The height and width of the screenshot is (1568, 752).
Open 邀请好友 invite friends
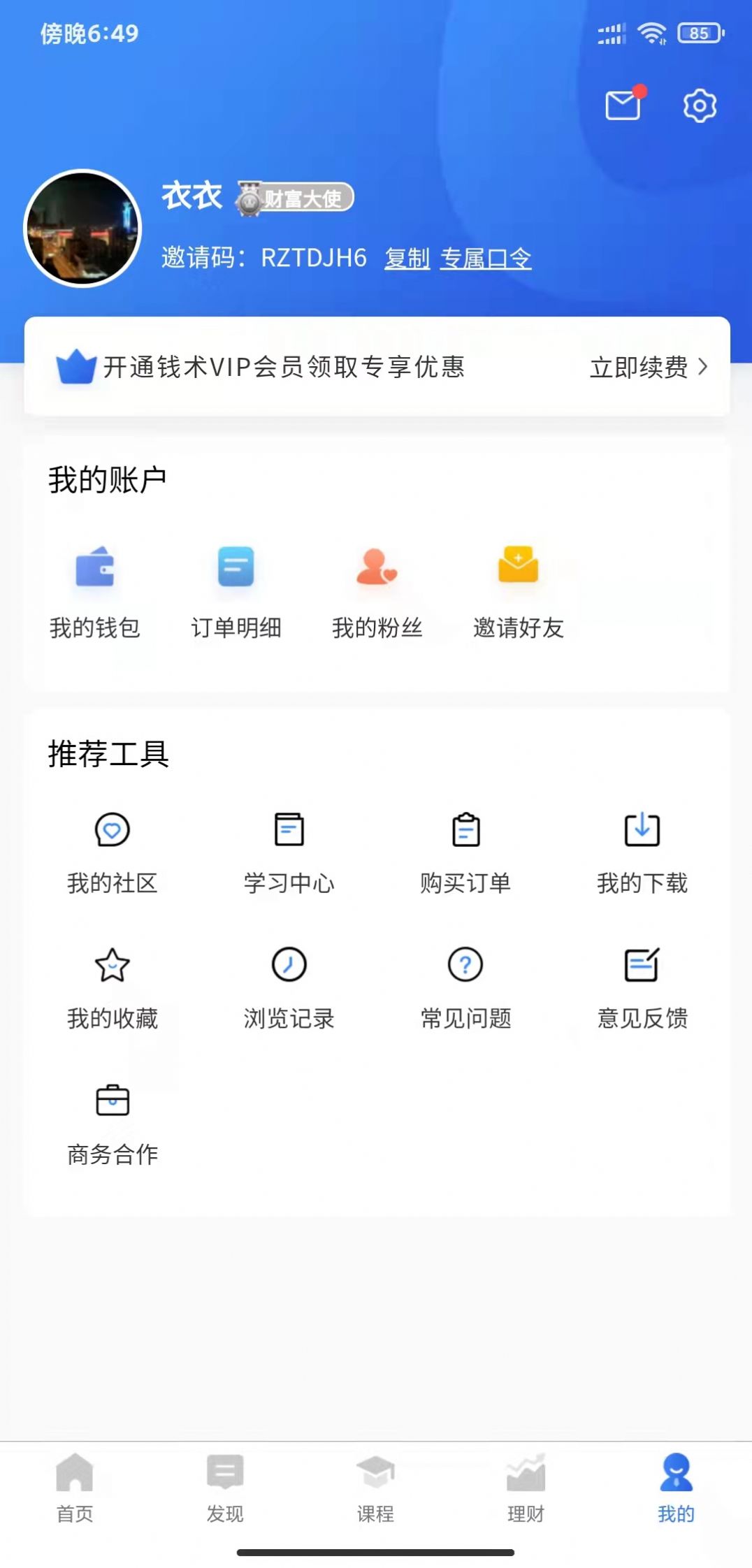click(x=519, y=590)
